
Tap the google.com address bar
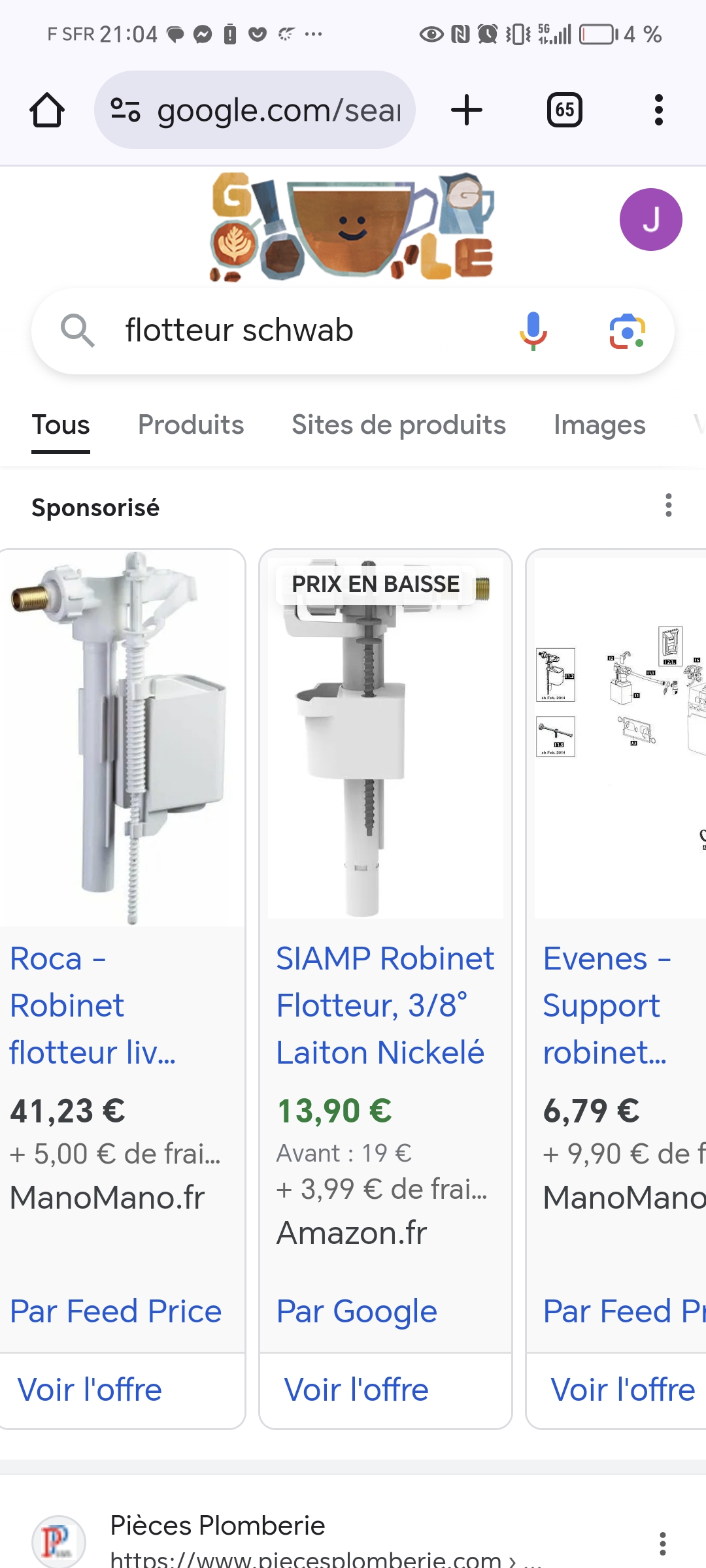(x=255, y=110)
